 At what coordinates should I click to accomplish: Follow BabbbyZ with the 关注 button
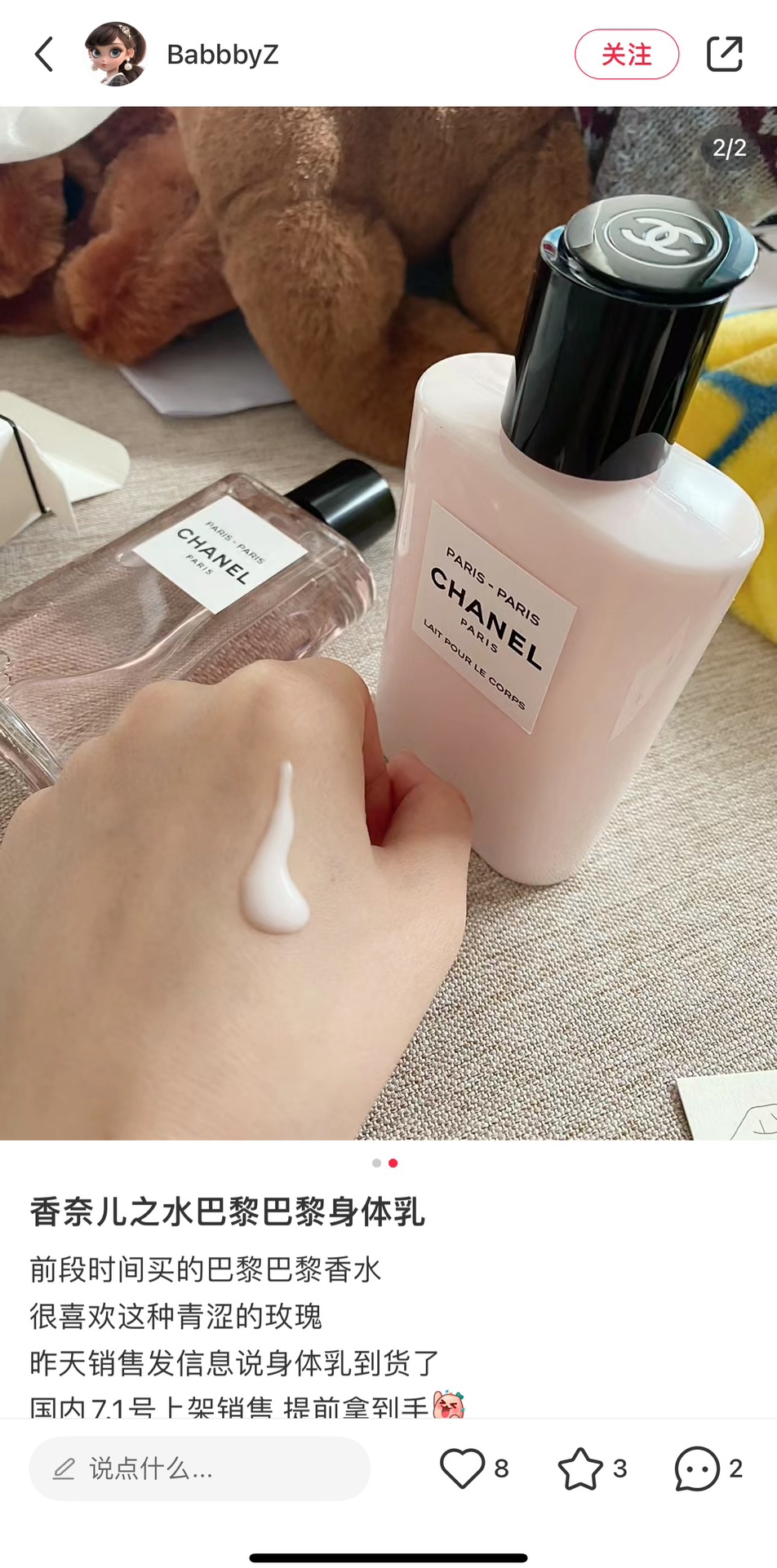tap(626, 55)
